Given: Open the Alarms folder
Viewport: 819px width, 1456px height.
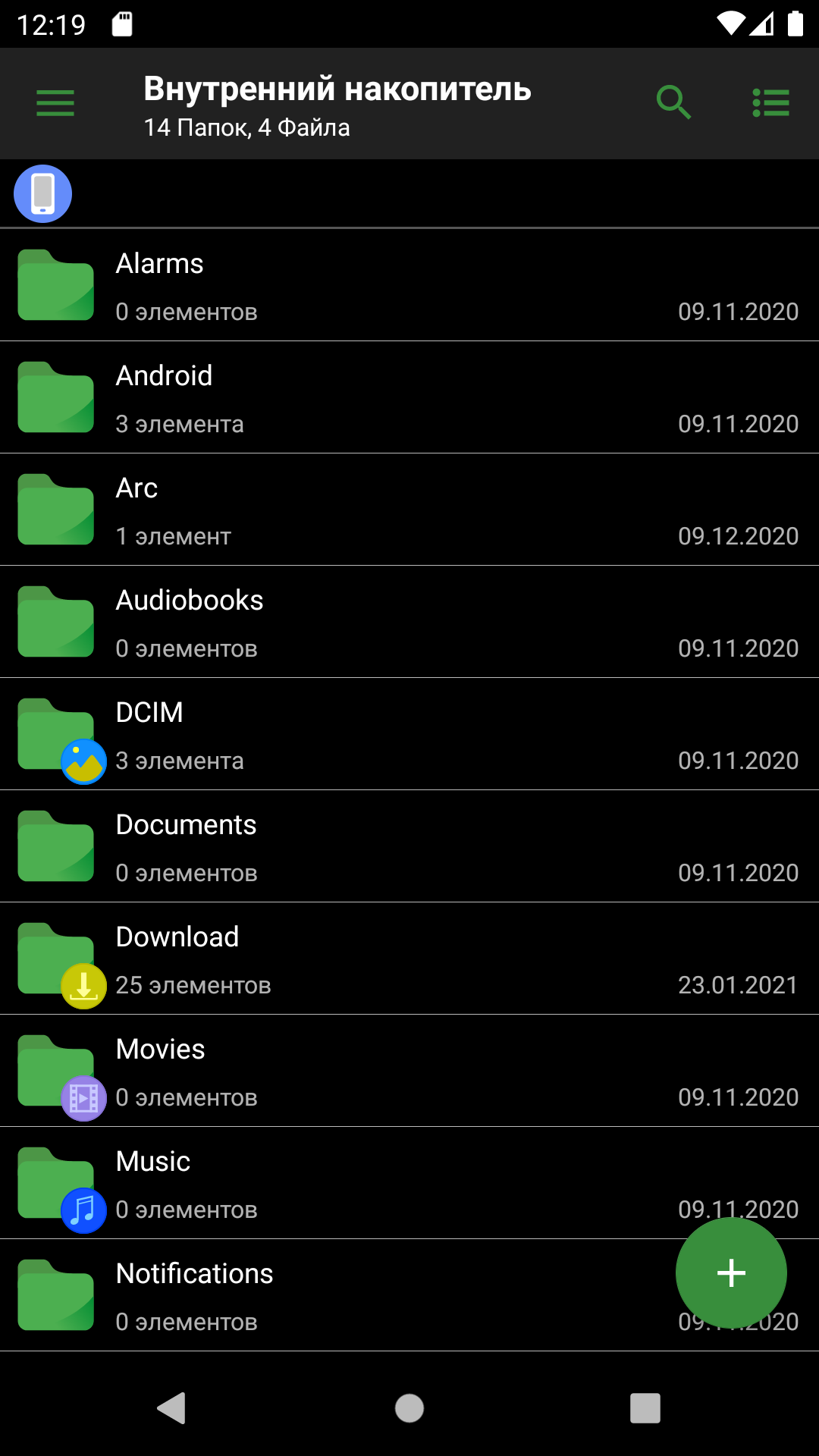Looking at the screenshot, I should pos(409,285).
